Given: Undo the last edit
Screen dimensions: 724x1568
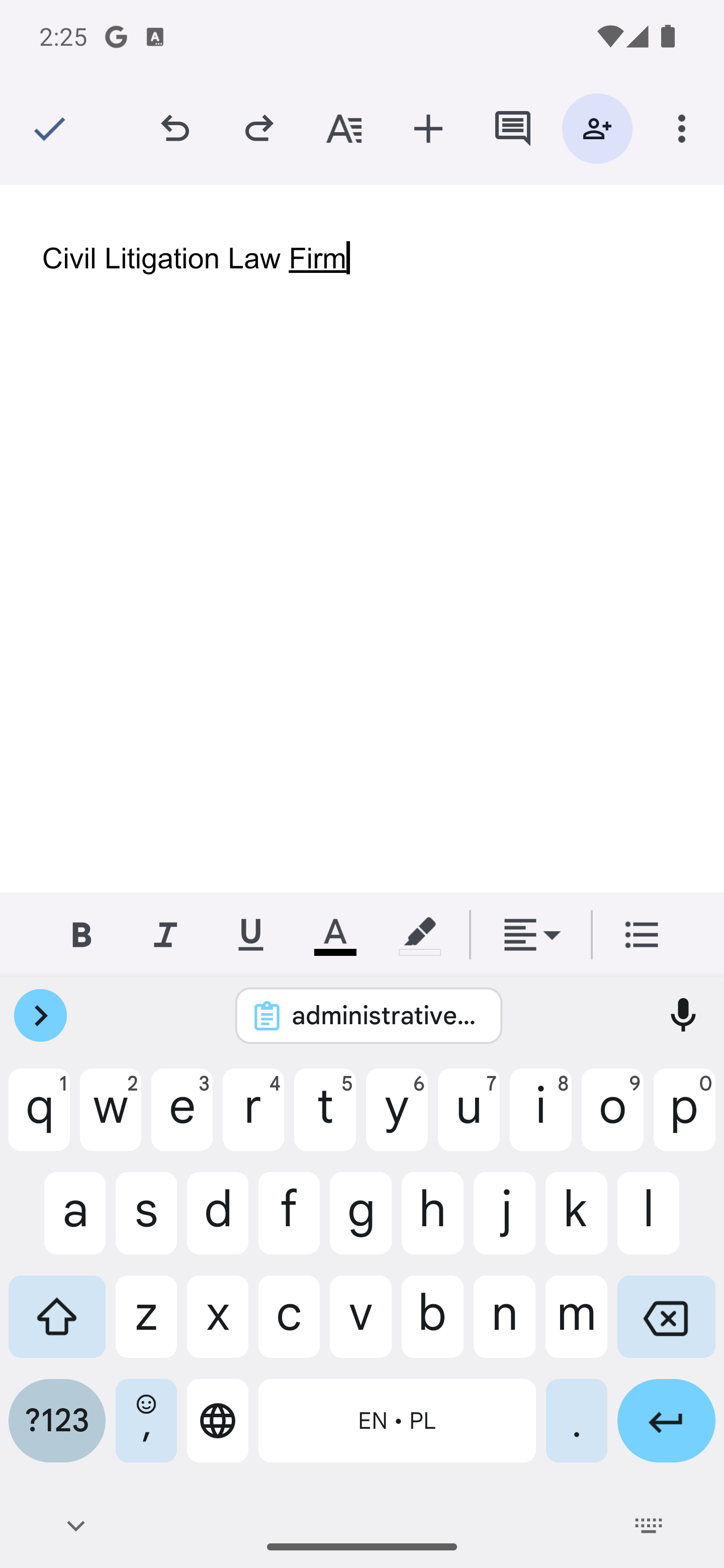Looking at the screenshot, I should point(175,129).
